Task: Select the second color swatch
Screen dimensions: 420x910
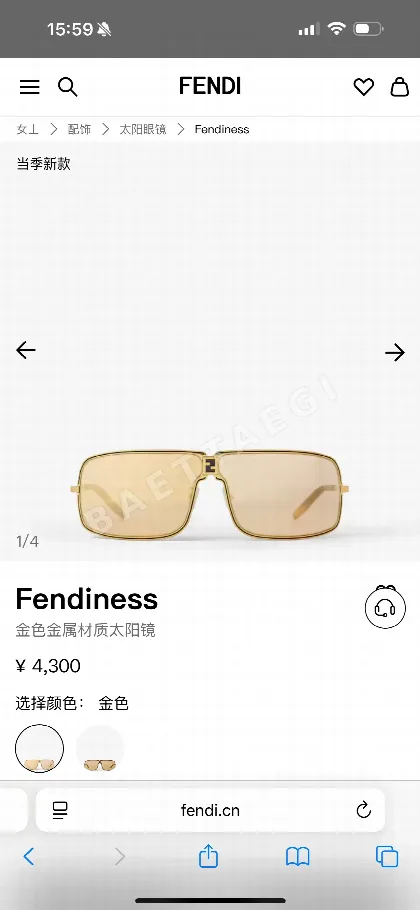Action: pos(100,749)
